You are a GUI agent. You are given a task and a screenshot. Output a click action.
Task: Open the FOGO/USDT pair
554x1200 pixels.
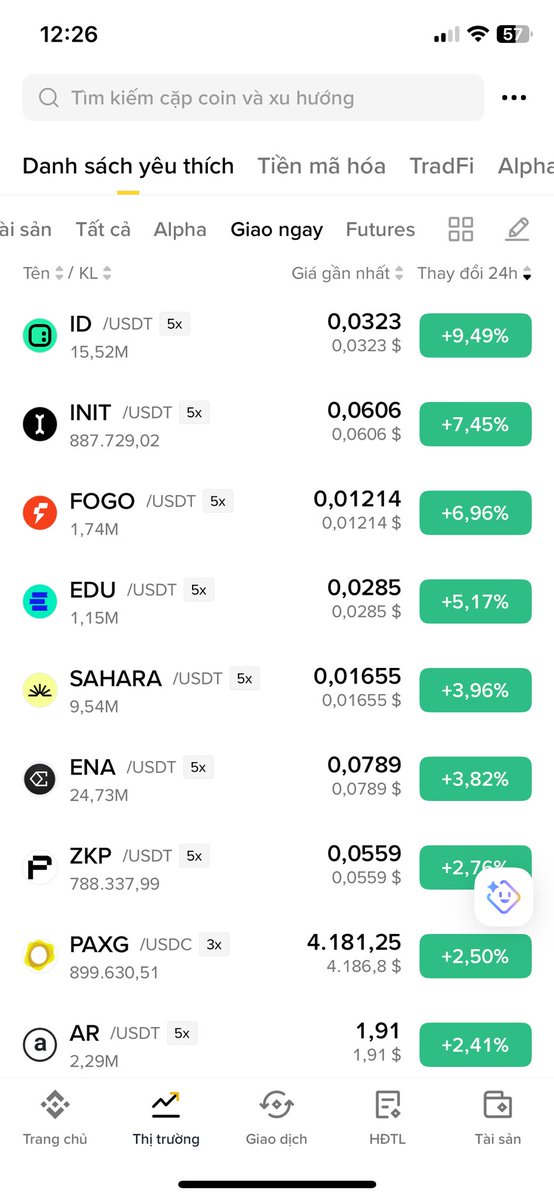click(277, 513)
